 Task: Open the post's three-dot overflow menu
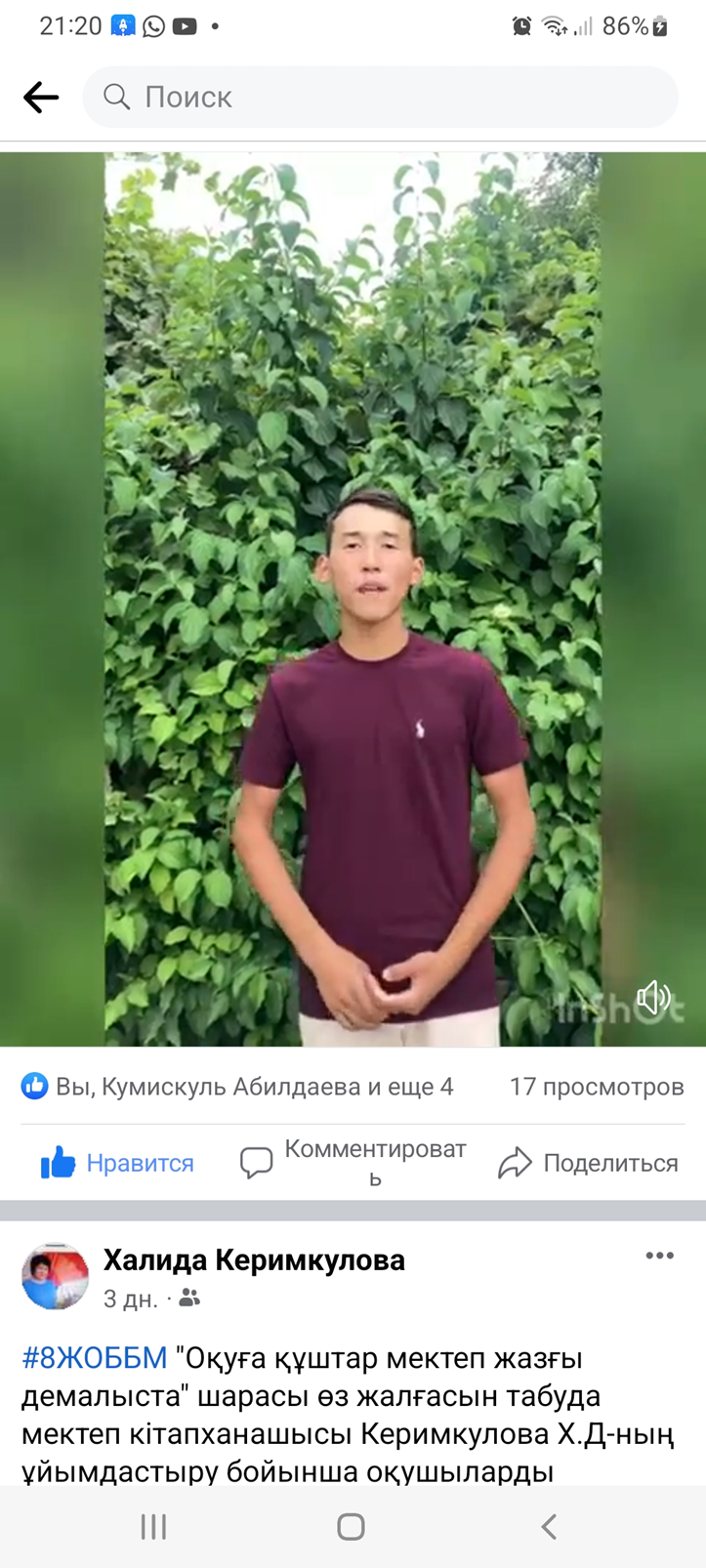[x=660, y=1256]
